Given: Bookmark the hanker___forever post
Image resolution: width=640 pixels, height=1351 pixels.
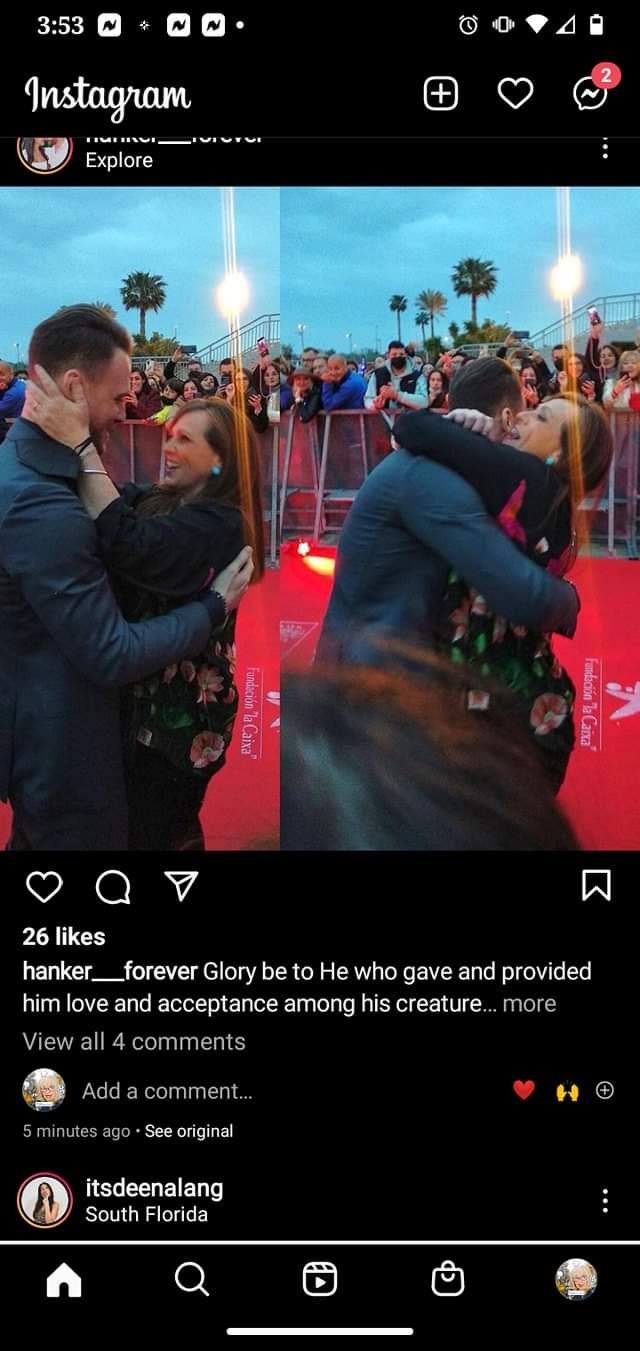Looking at the screenshot, I should [596, 885].
